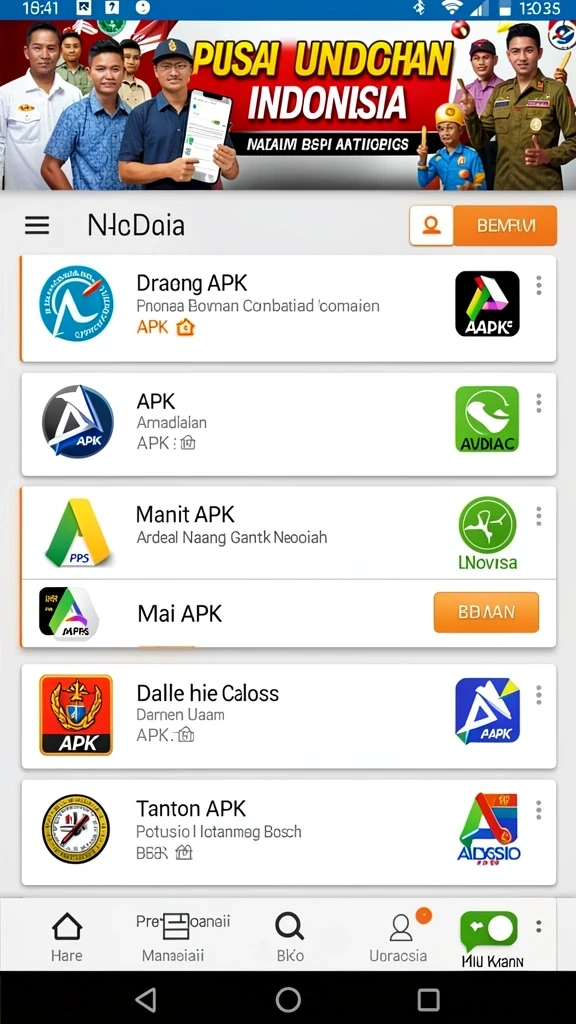This screenshot has height=1024, width=576.
Task: Tap the orange BBAAN button for Mai APK
Action: point(487,613)
